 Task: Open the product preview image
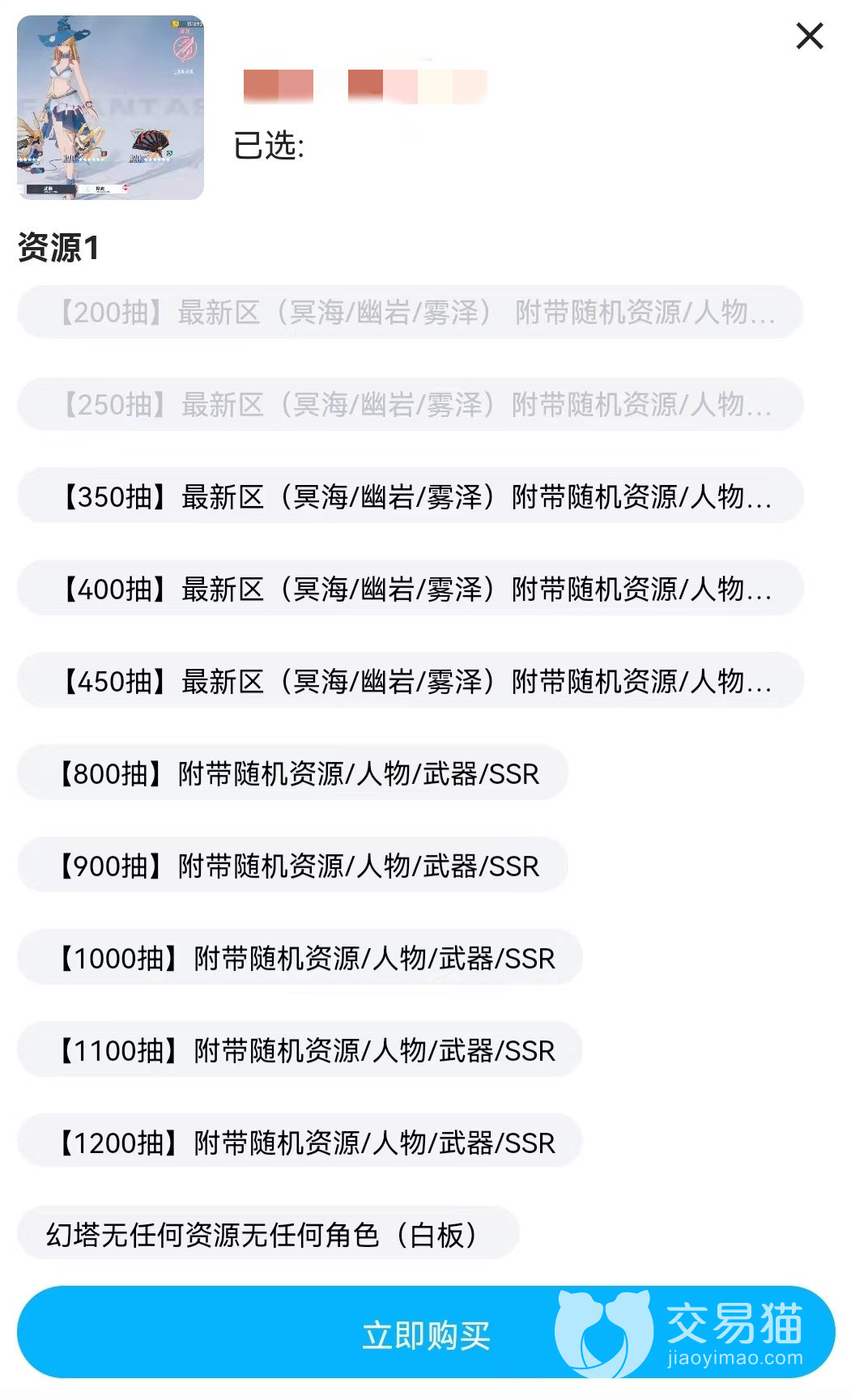coord(110,108)
